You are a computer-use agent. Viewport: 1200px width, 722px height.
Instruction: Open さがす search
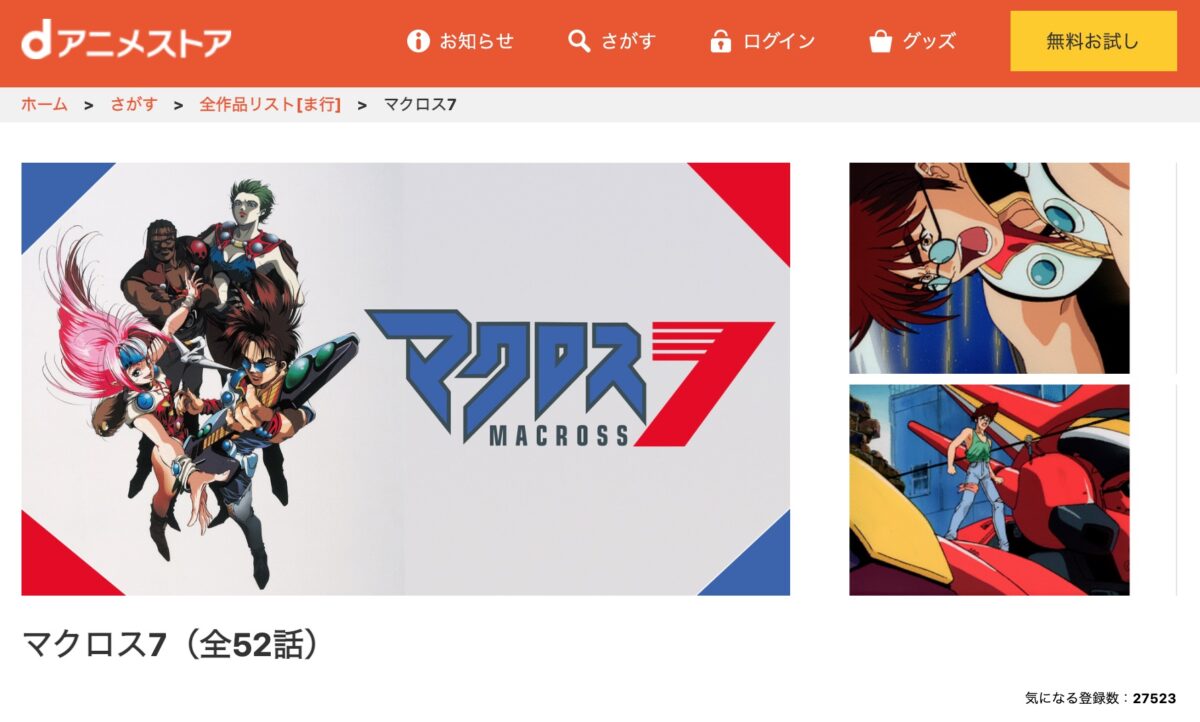point(612,42)
